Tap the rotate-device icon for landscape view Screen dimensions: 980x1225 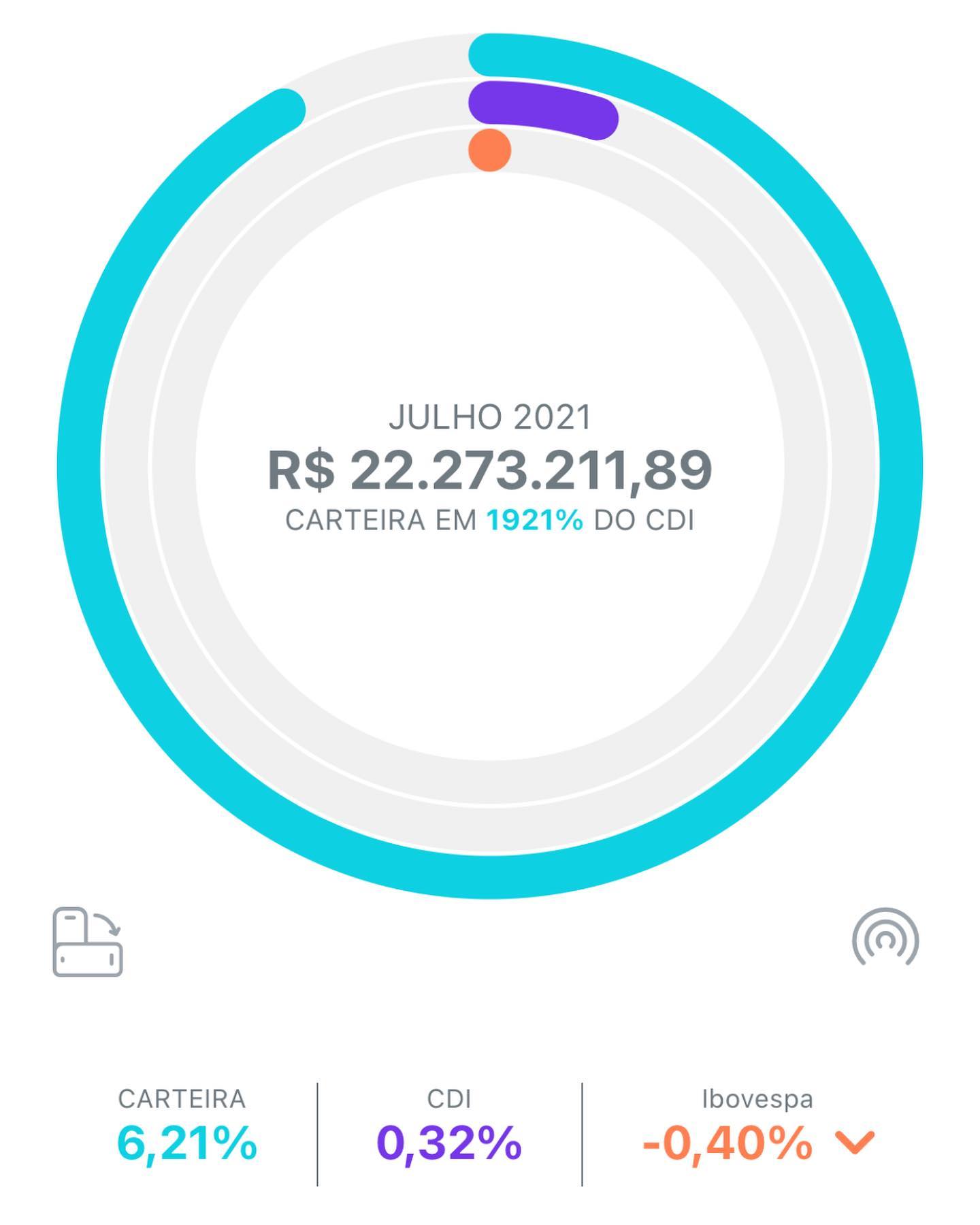point(88,942)
